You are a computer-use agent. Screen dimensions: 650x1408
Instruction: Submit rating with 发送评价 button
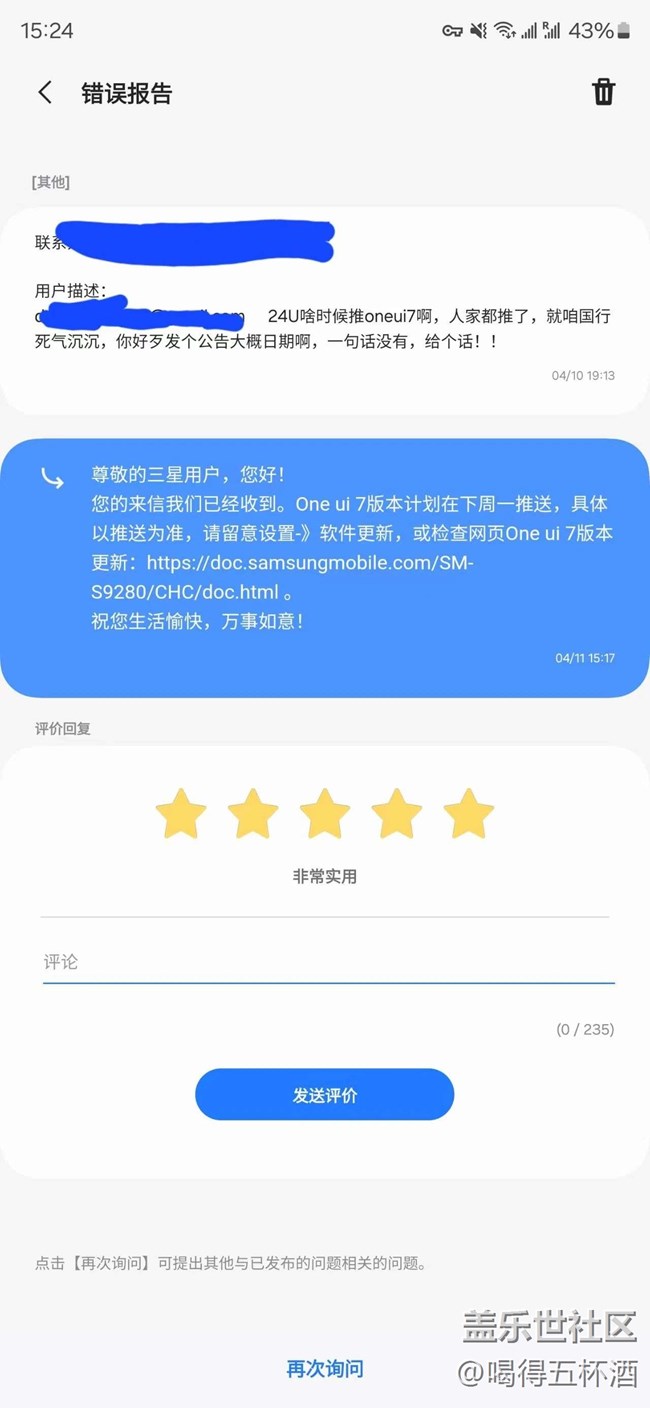click(x=324, y=1095)
